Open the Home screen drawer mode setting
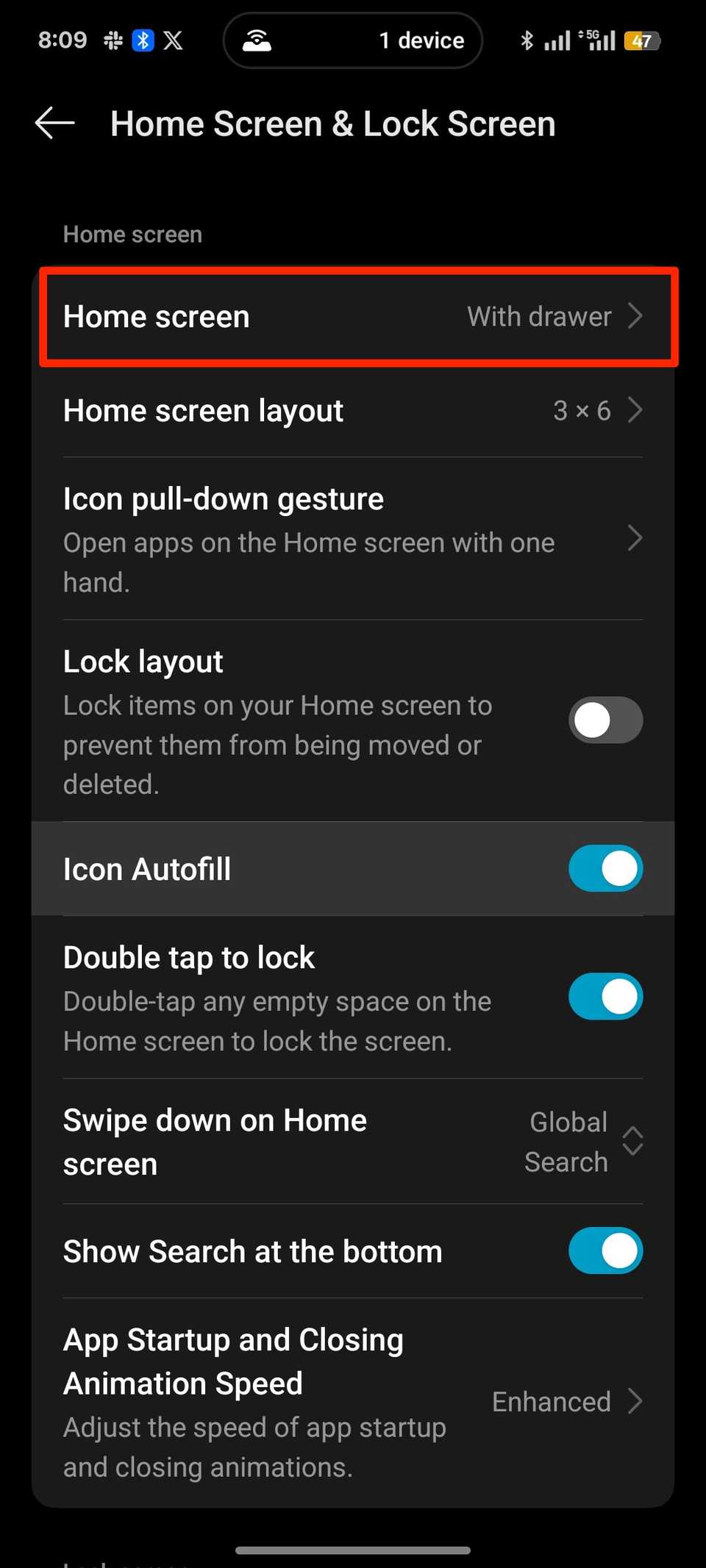This screenshot has width=706, height=1568. click(x=353, y=317)
